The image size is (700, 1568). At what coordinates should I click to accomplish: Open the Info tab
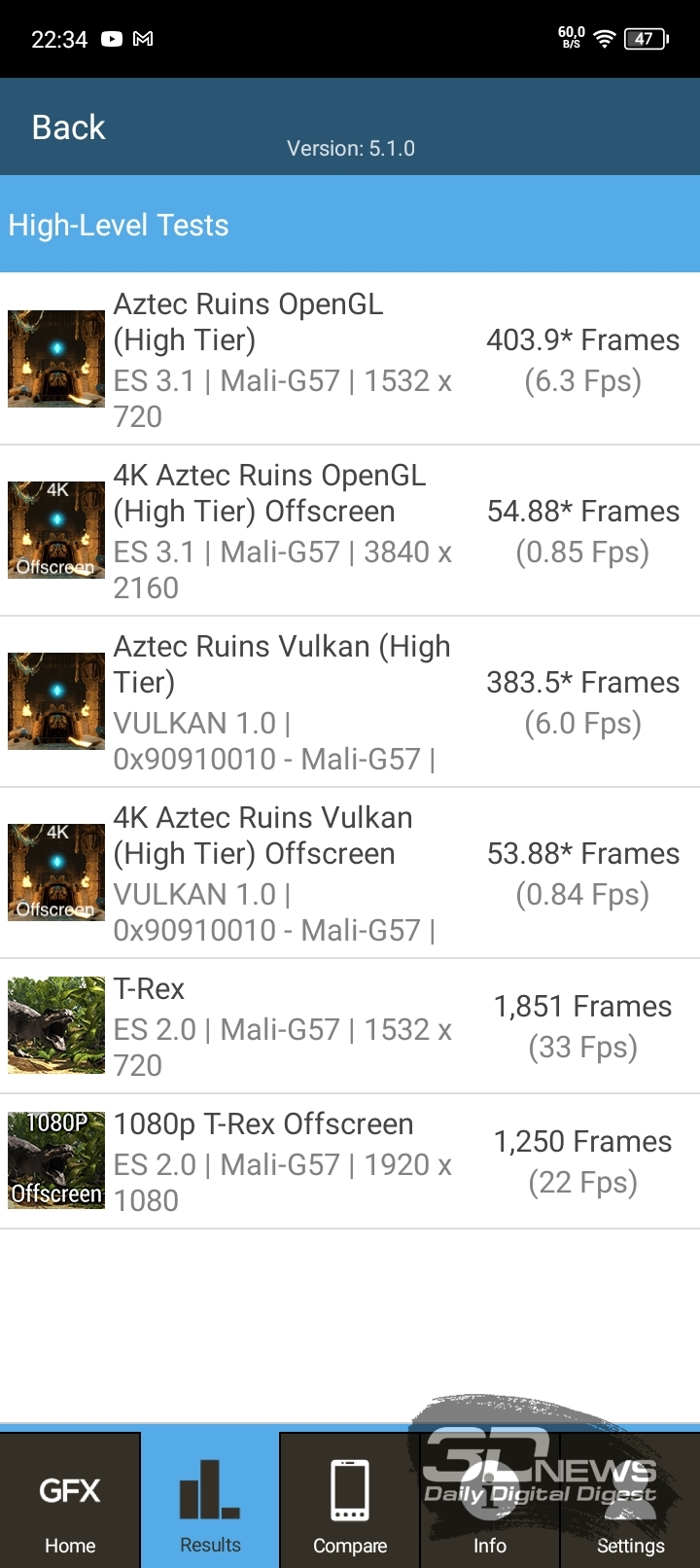click(490, 1500)
